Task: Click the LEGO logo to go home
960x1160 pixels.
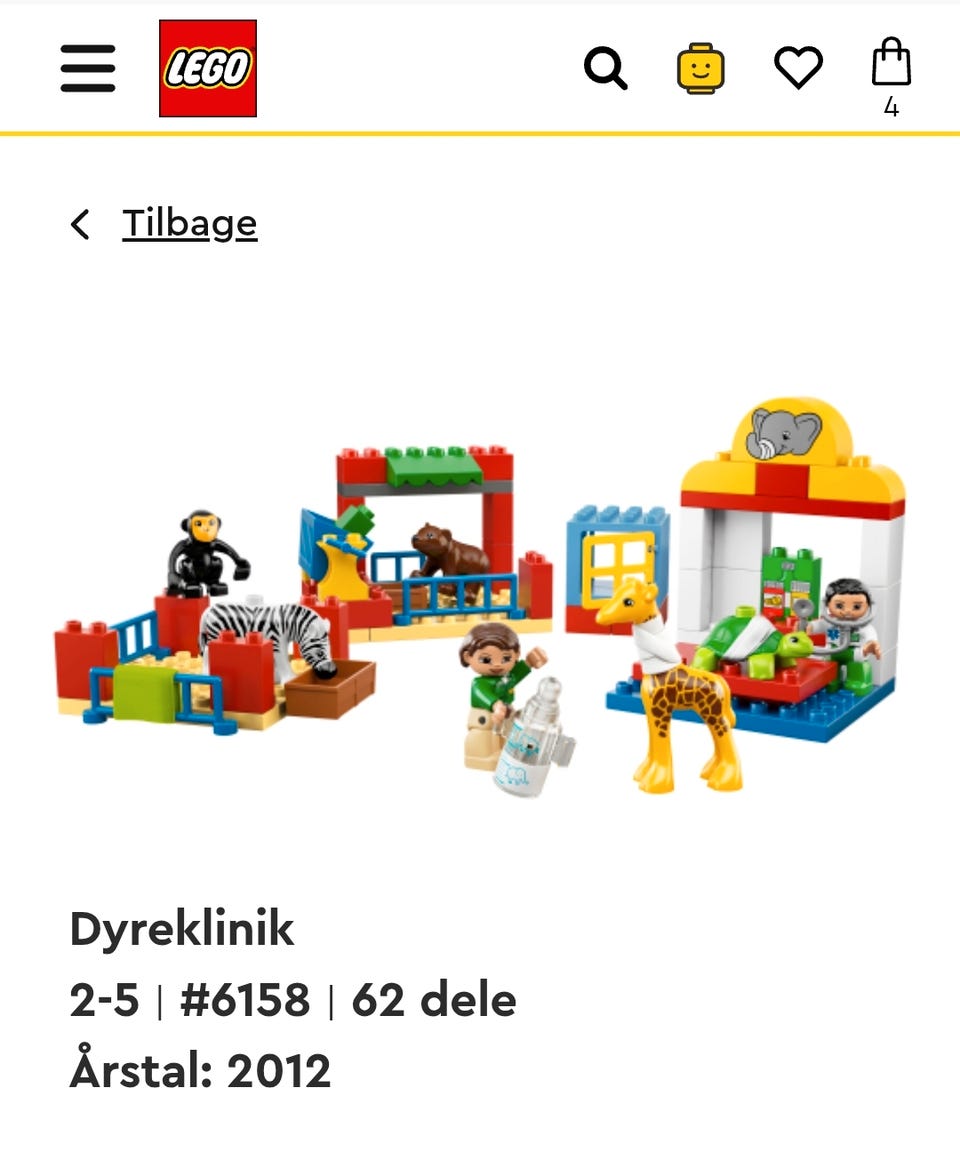Action: [x=206, y=66]
